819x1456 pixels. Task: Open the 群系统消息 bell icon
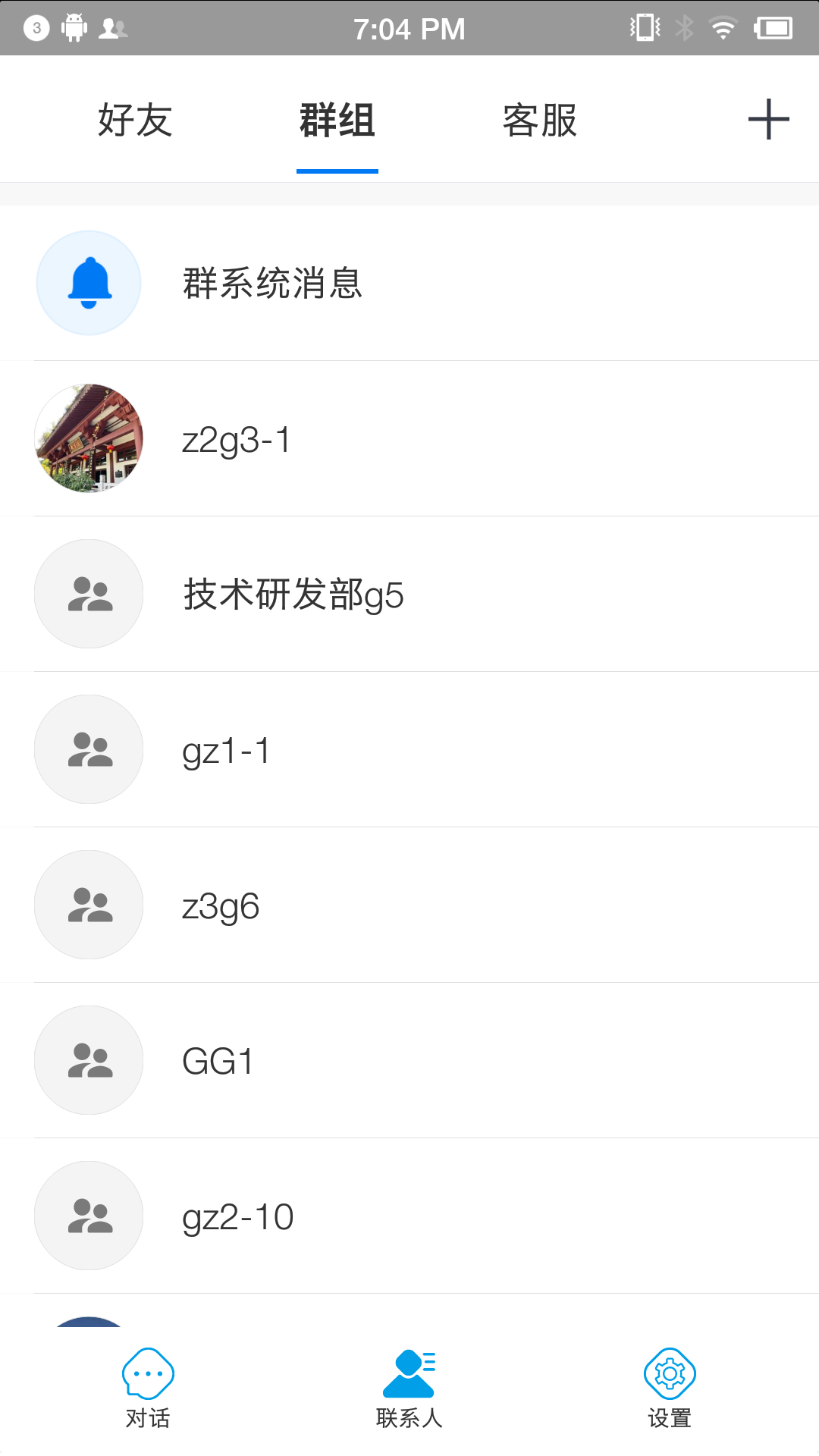pos(88,282)
